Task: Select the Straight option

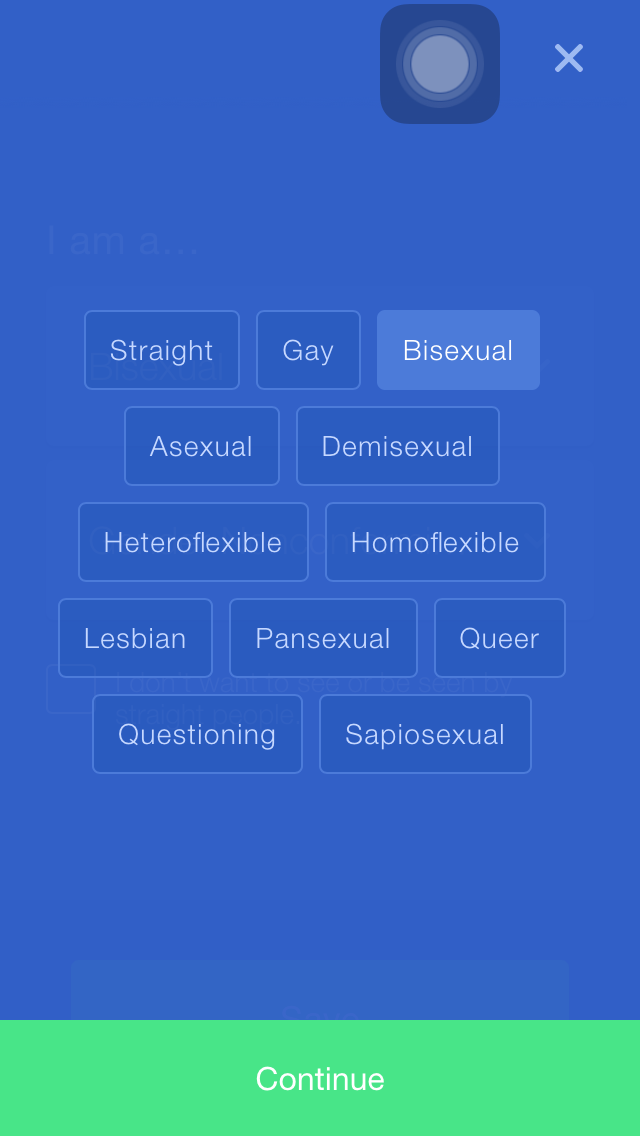Action: pyautogui.click(x=162, y=350)
